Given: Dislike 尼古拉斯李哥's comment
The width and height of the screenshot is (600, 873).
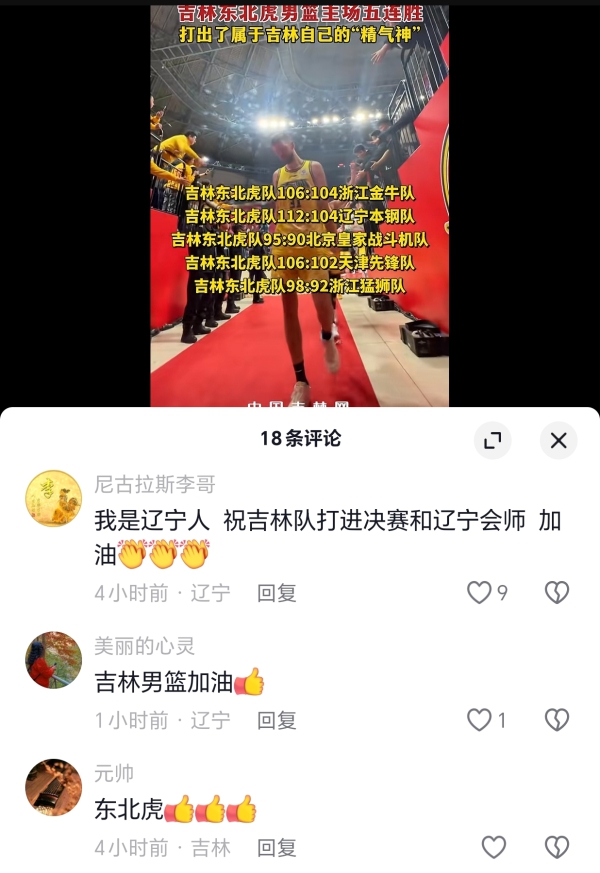Looking at the screenshot, I should [557, 593].
